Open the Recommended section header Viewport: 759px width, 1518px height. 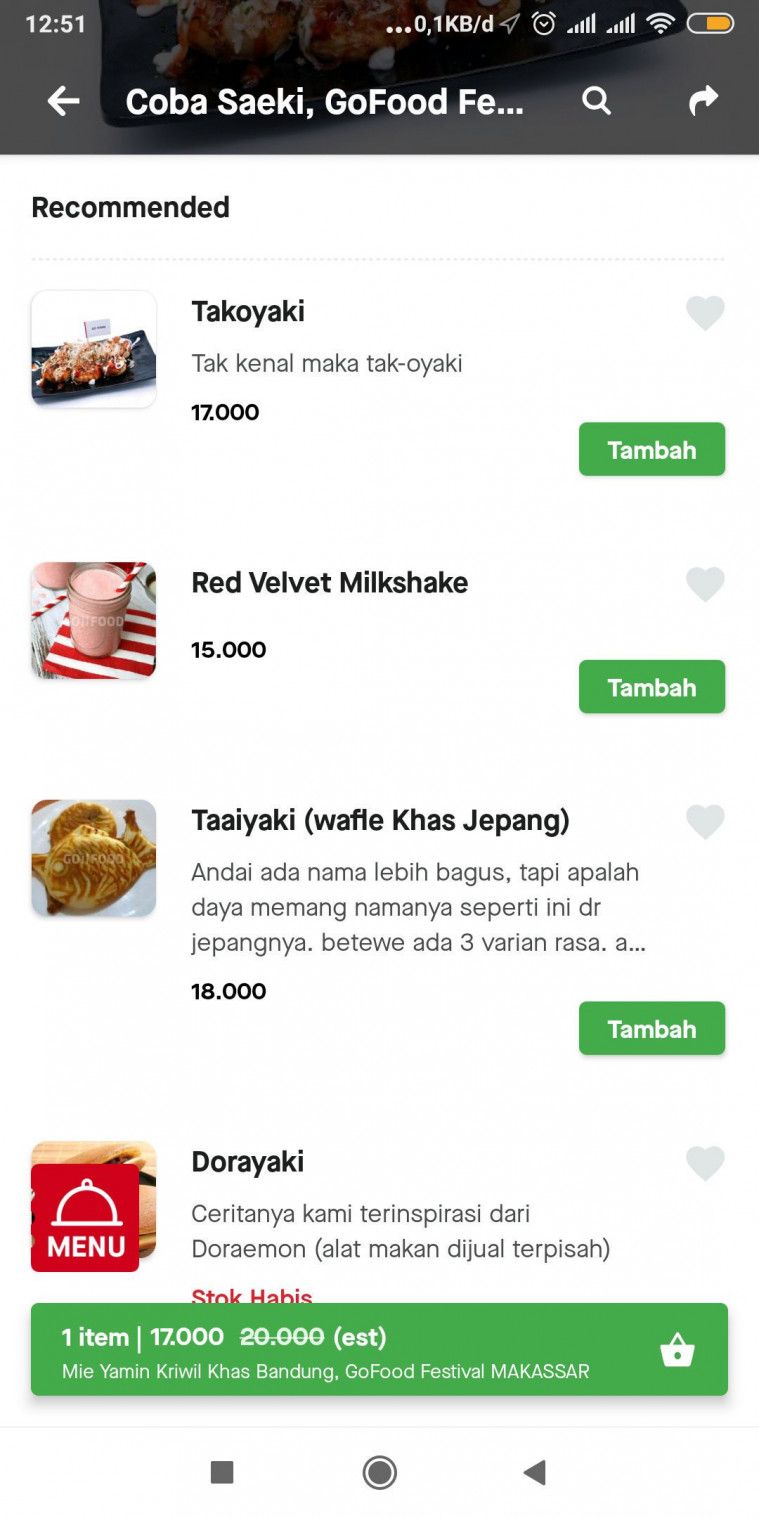(x=130, y=207)
